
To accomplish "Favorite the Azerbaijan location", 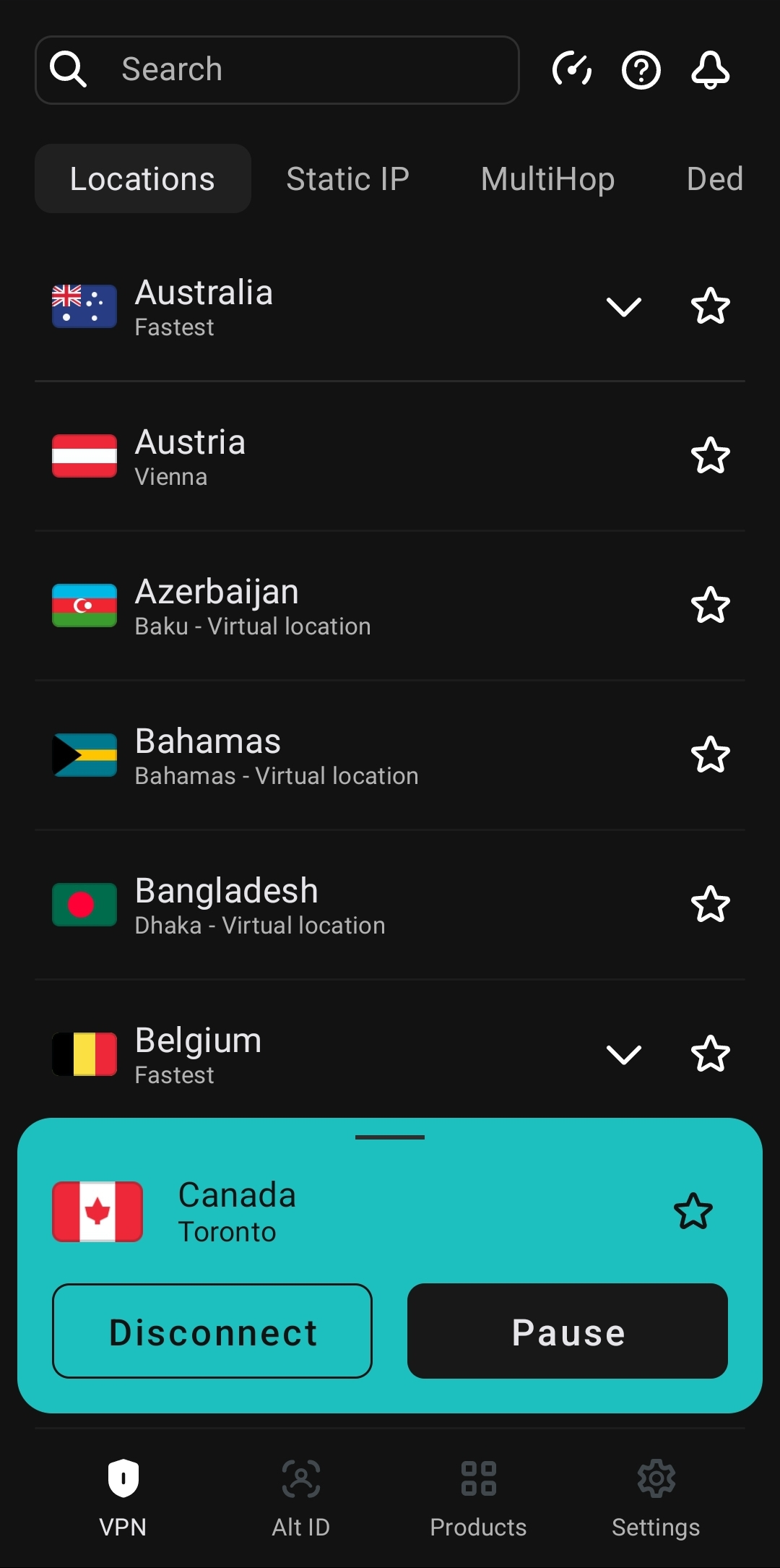I will [711, 606].
